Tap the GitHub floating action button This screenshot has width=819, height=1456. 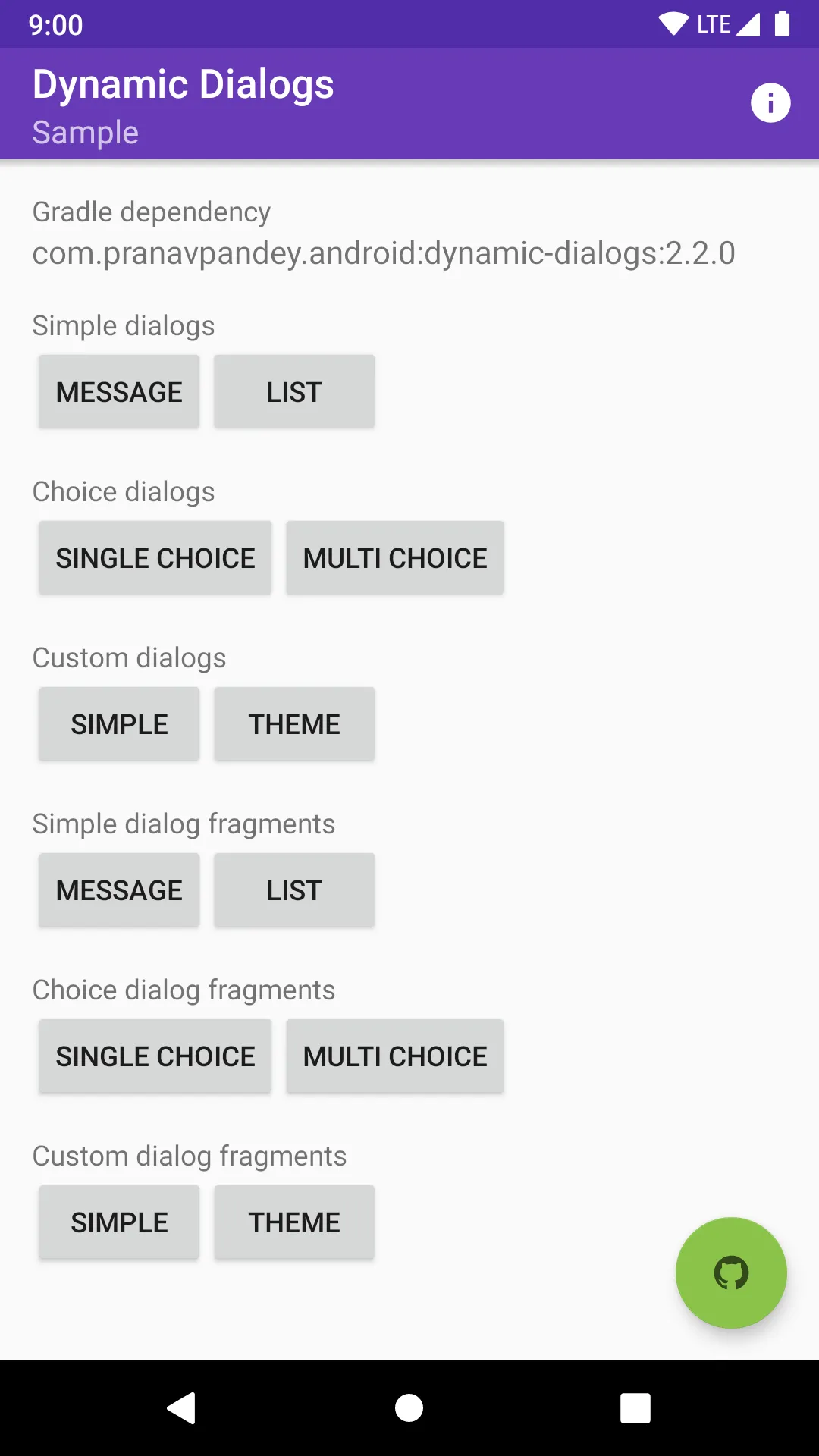731,1272
